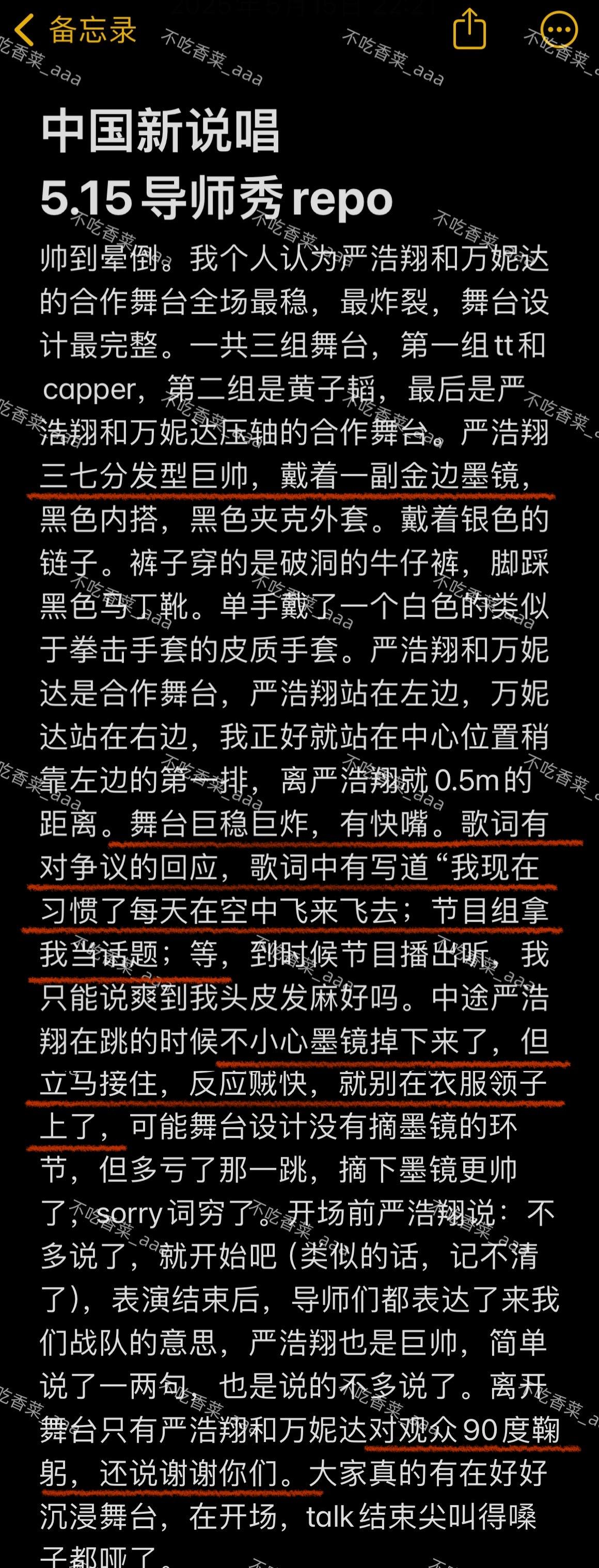Share this note

pyautogui.click(x=469, y=29)
